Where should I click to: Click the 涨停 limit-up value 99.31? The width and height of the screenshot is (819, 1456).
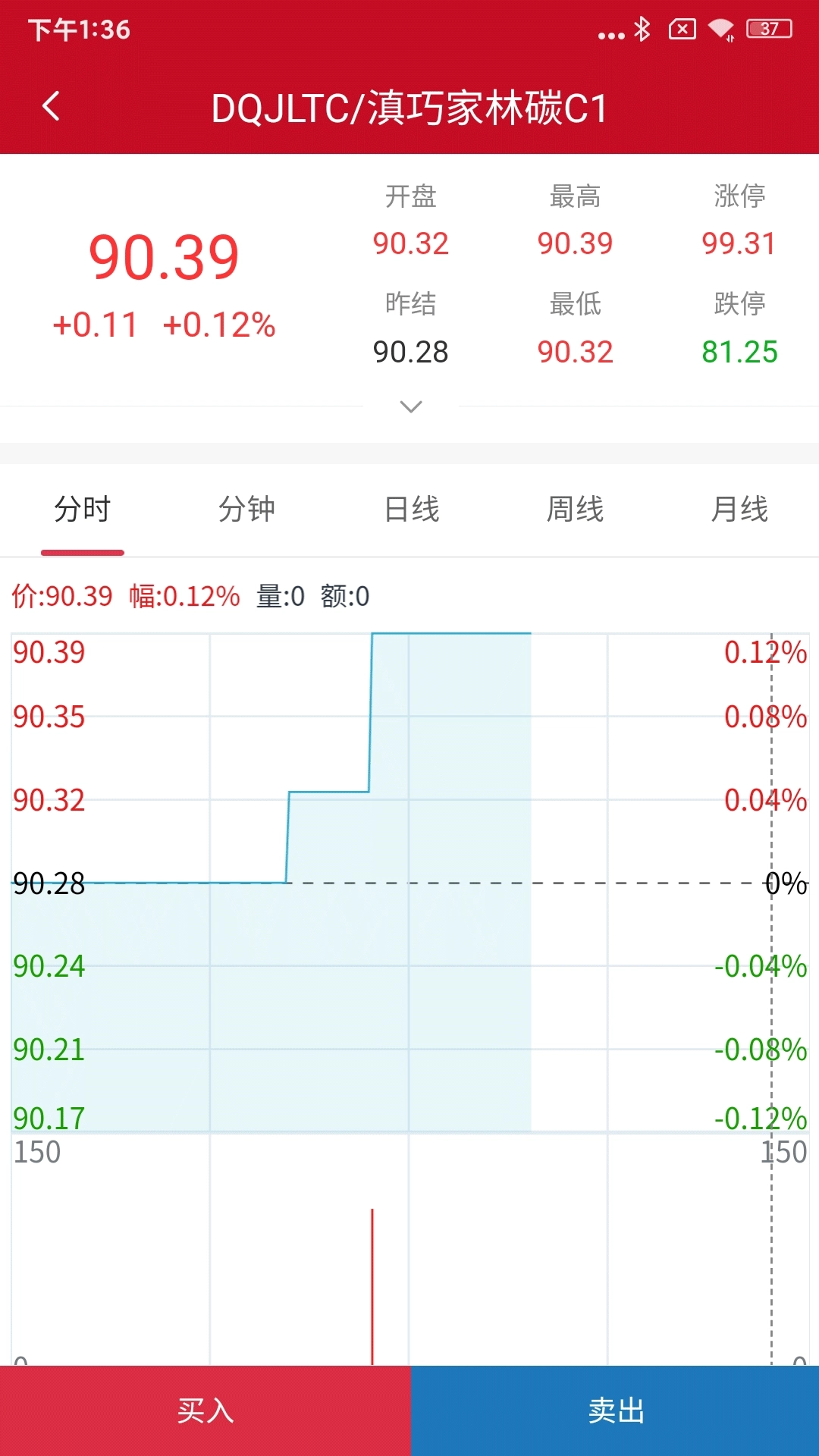pos(739,243)
